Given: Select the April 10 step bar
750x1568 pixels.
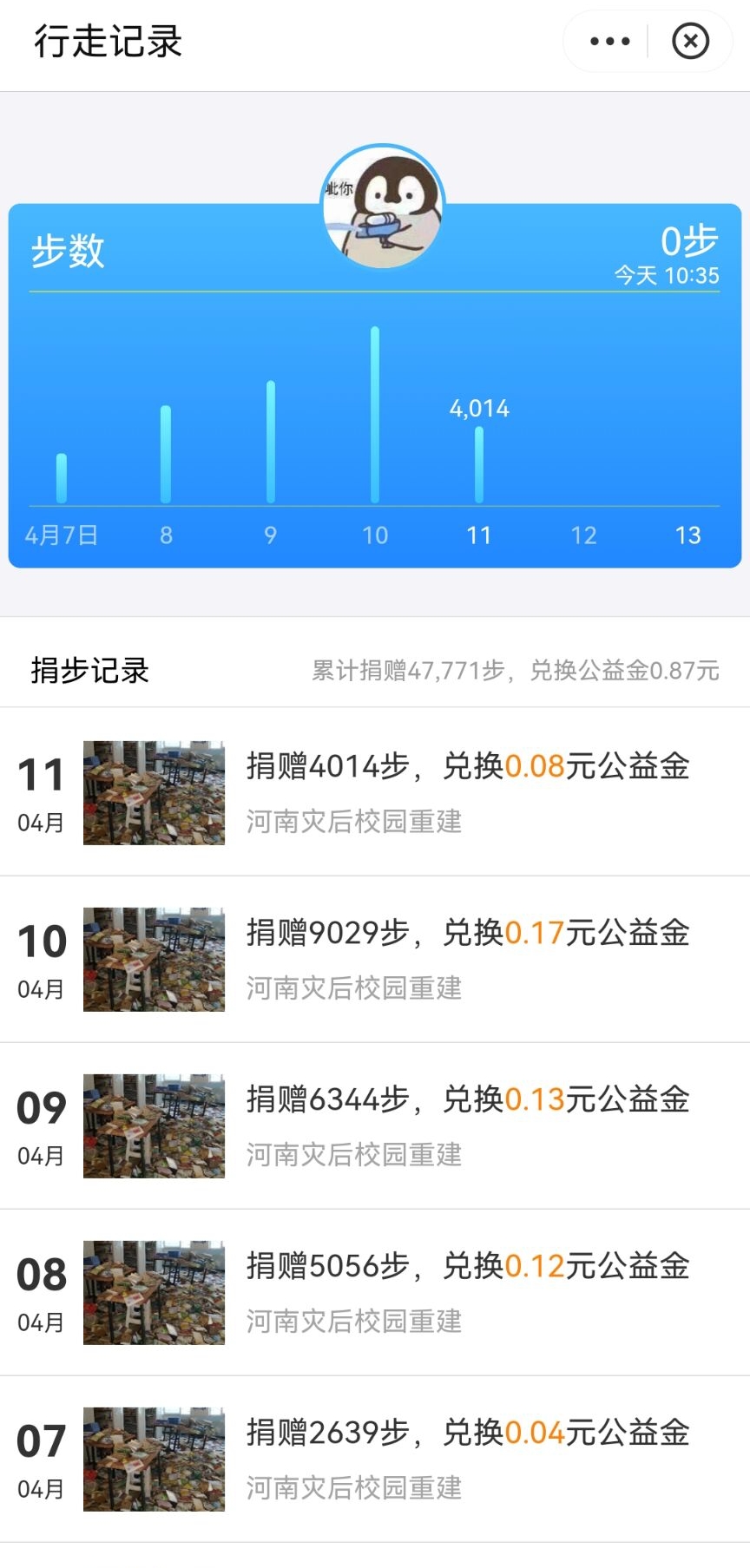Looking at the screenshot, I should coord(375,415).
